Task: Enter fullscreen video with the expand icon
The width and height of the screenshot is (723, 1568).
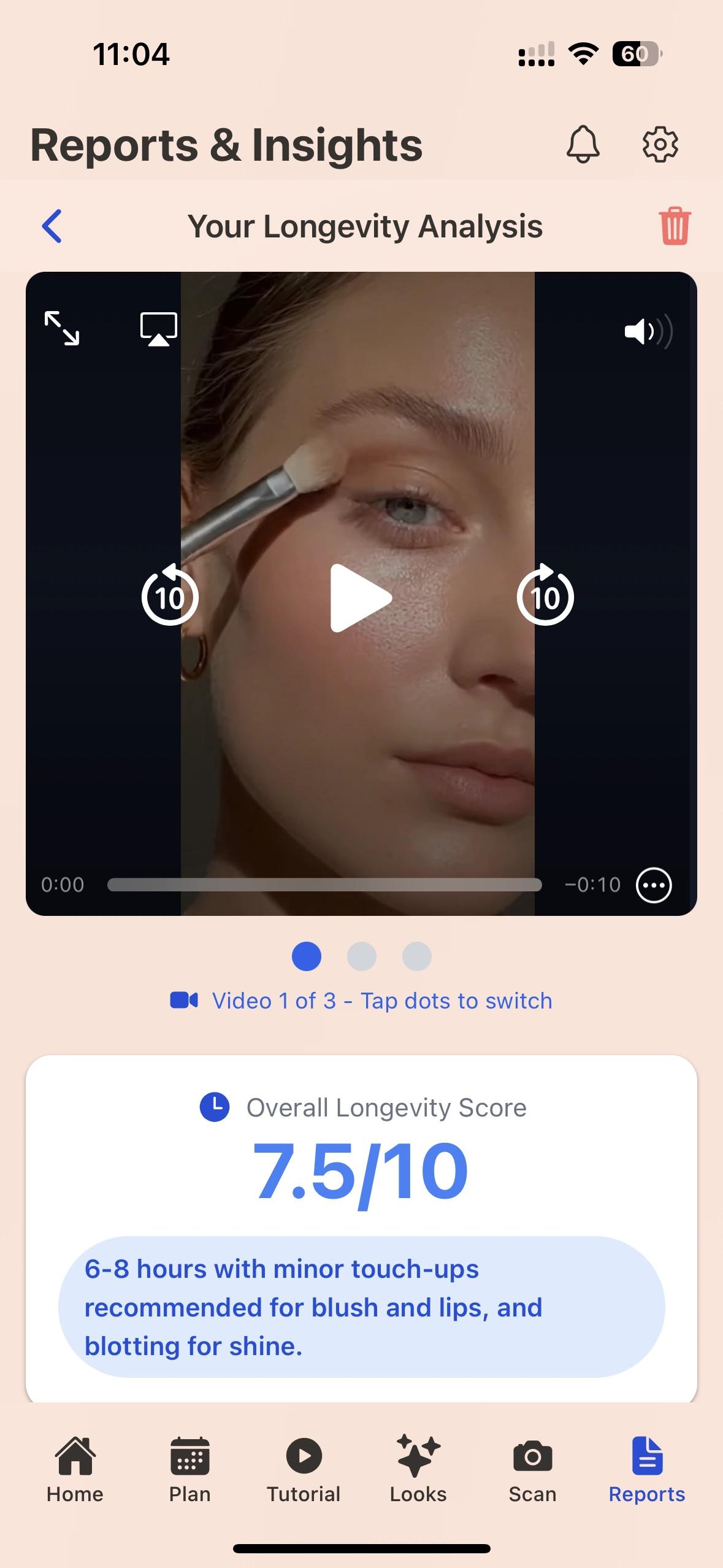Action: coord(63,329)
